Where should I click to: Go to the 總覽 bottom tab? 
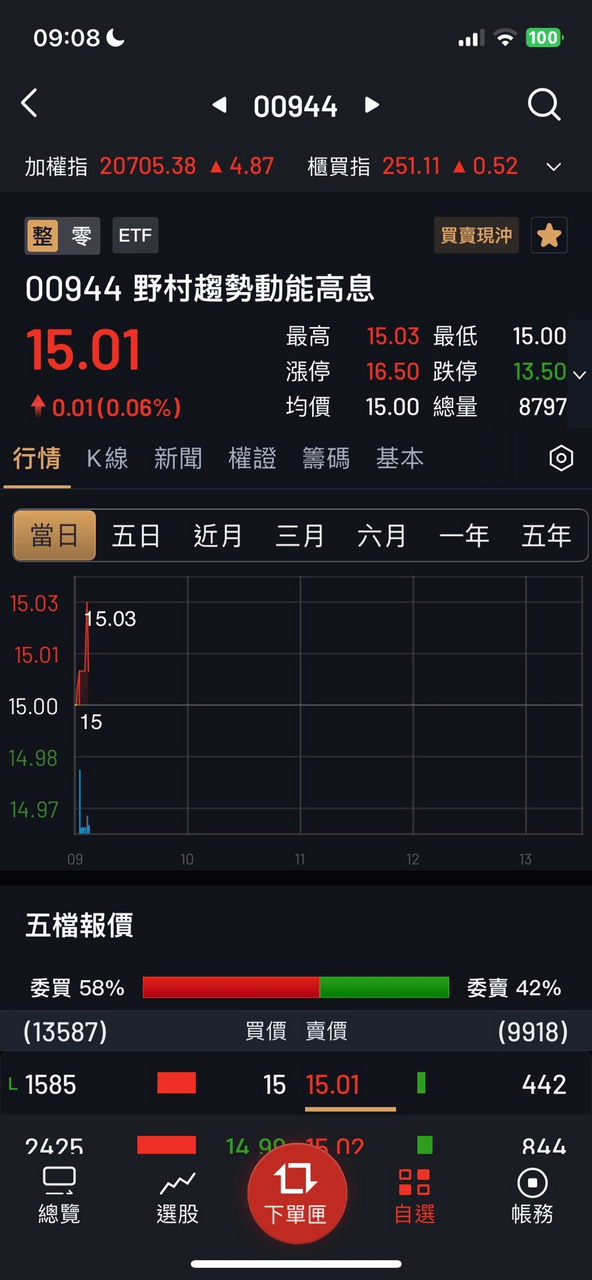click(x=59, y=1196)
